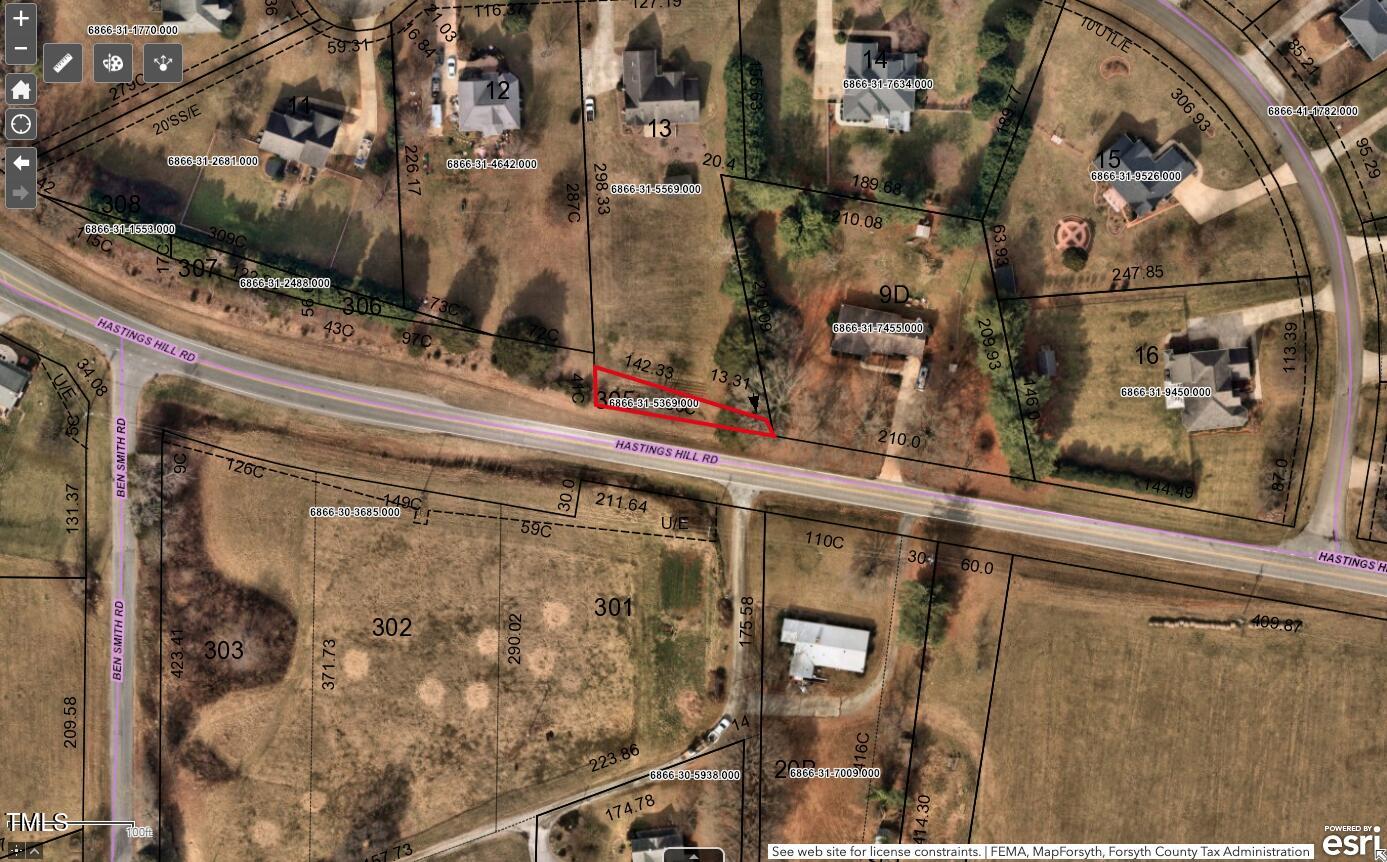Image resolution: width=1387 pixels, height=862 pixels.
Task: Zoom out of the map
Action: 21,49
